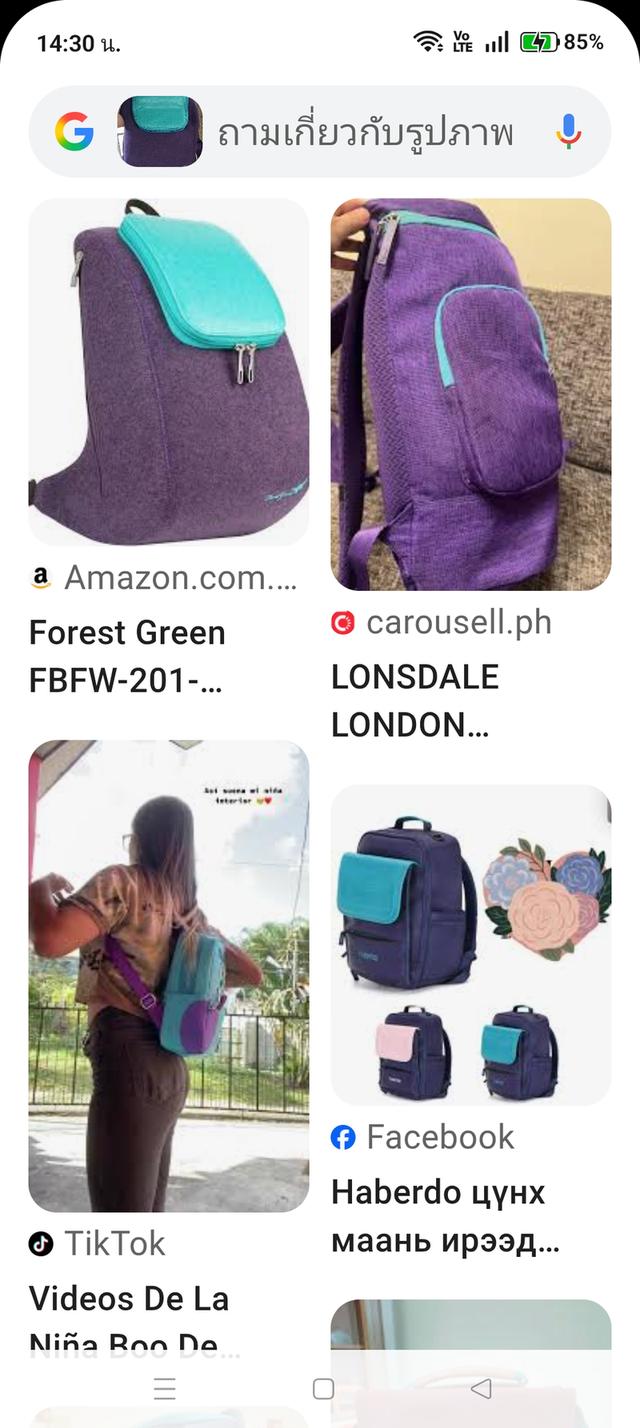Open the carousell.ph Lonsdale London backpack result

point(470,394)
